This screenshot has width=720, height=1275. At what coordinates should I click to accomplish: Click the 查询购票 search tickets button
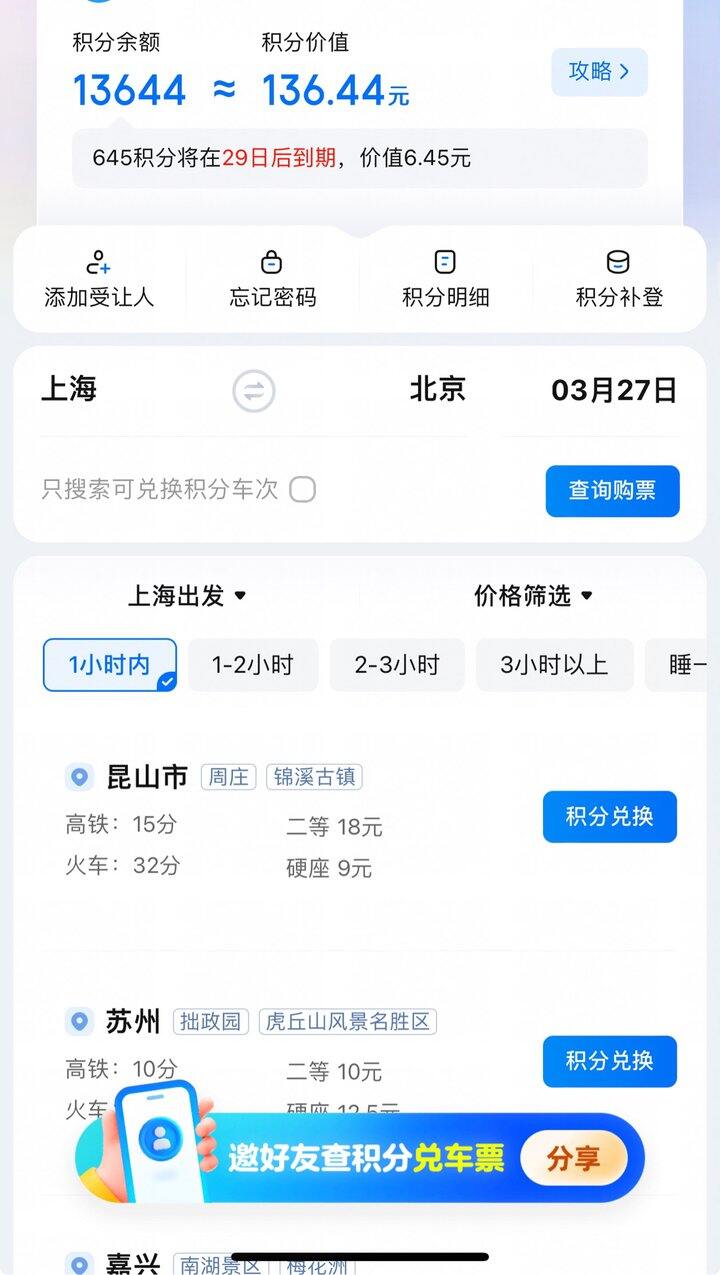pos(612,491)
